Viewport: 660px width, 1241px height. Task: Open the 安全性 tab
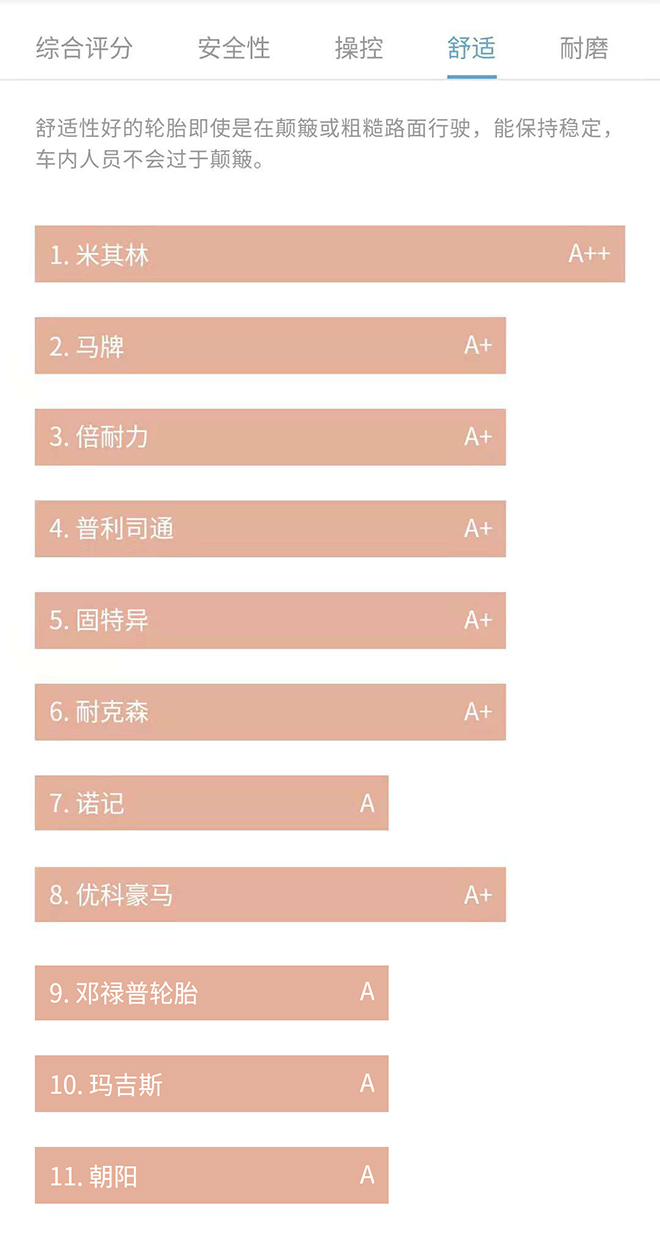point(234,48)
